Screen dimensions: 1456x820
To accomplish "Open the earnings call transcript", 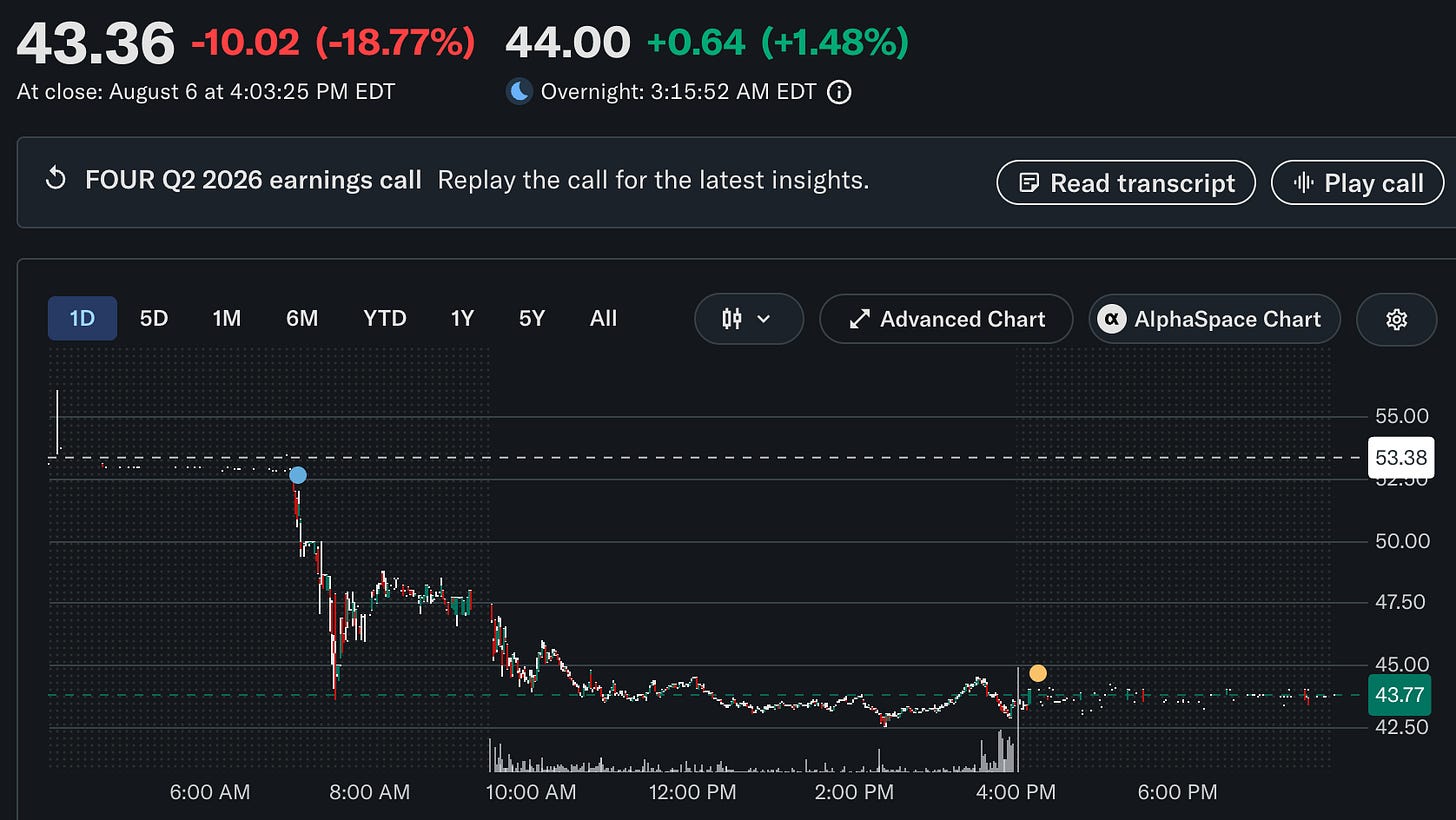I will pyautogui.click(x=1125, y=183).
